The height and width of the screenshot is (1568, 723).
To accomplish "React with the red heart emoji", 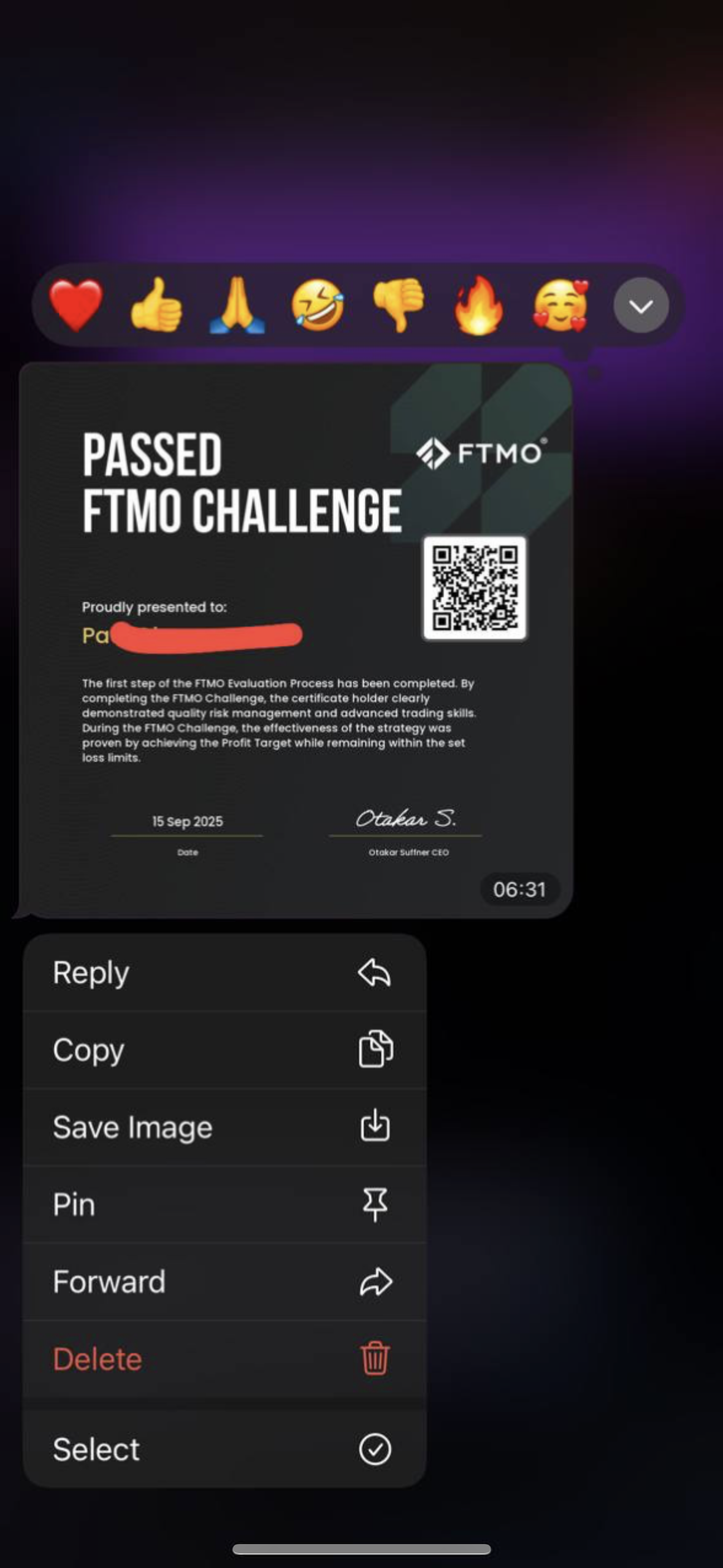I will (x=76, y=305).
